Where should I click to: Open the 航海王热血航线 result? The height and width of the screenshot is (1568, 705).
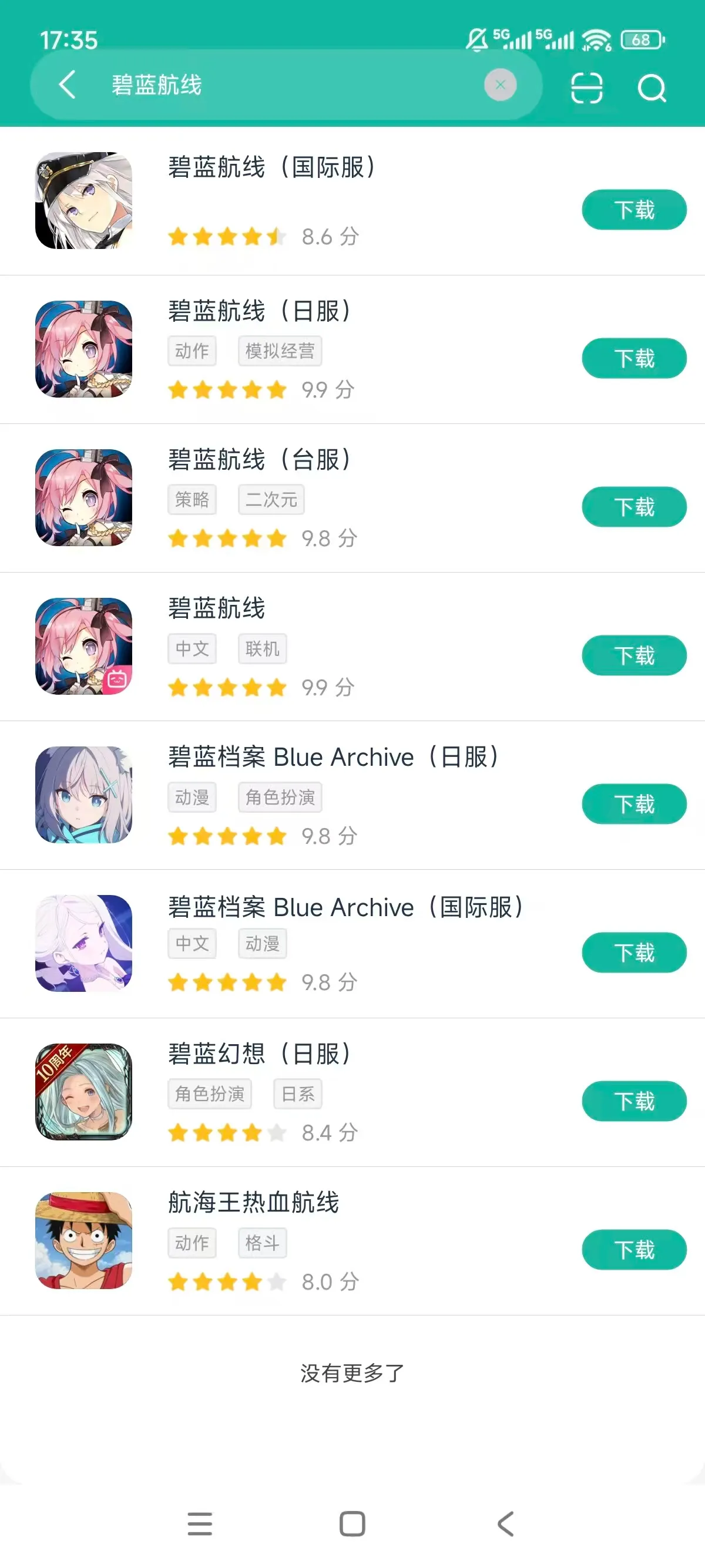(x=253, y=1202)
